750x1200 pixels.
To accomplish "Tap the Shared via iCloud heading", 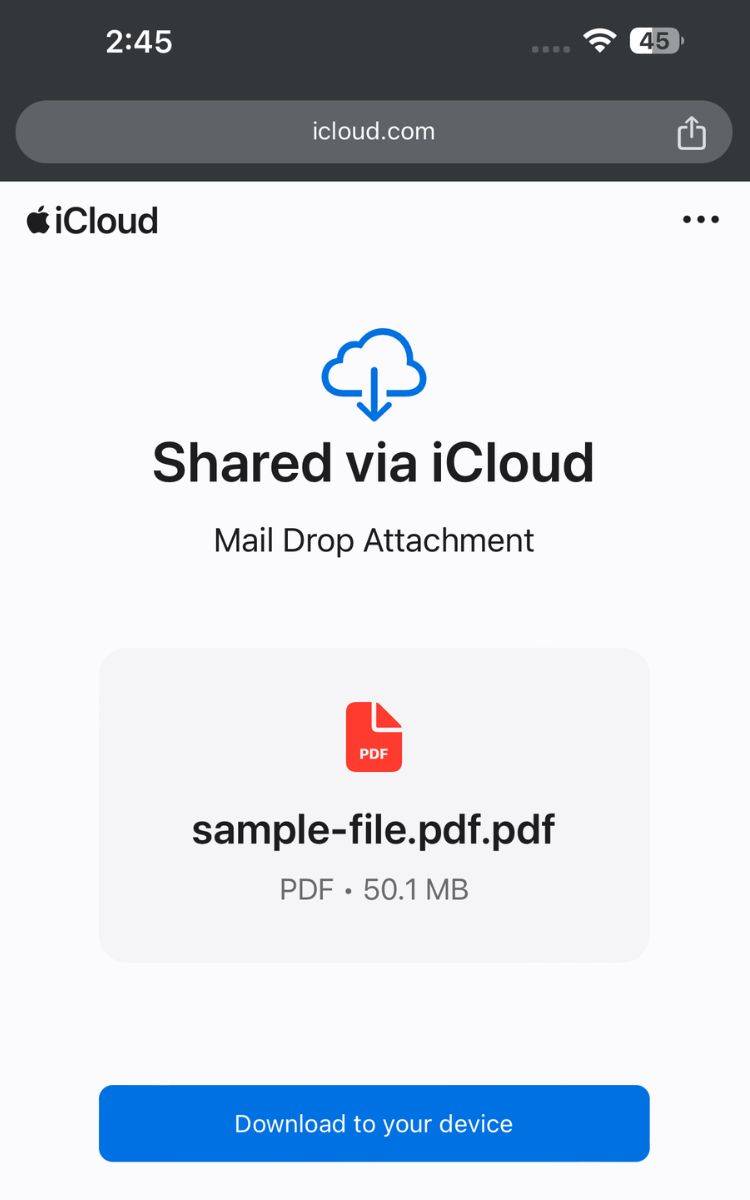I will [374, 461].
